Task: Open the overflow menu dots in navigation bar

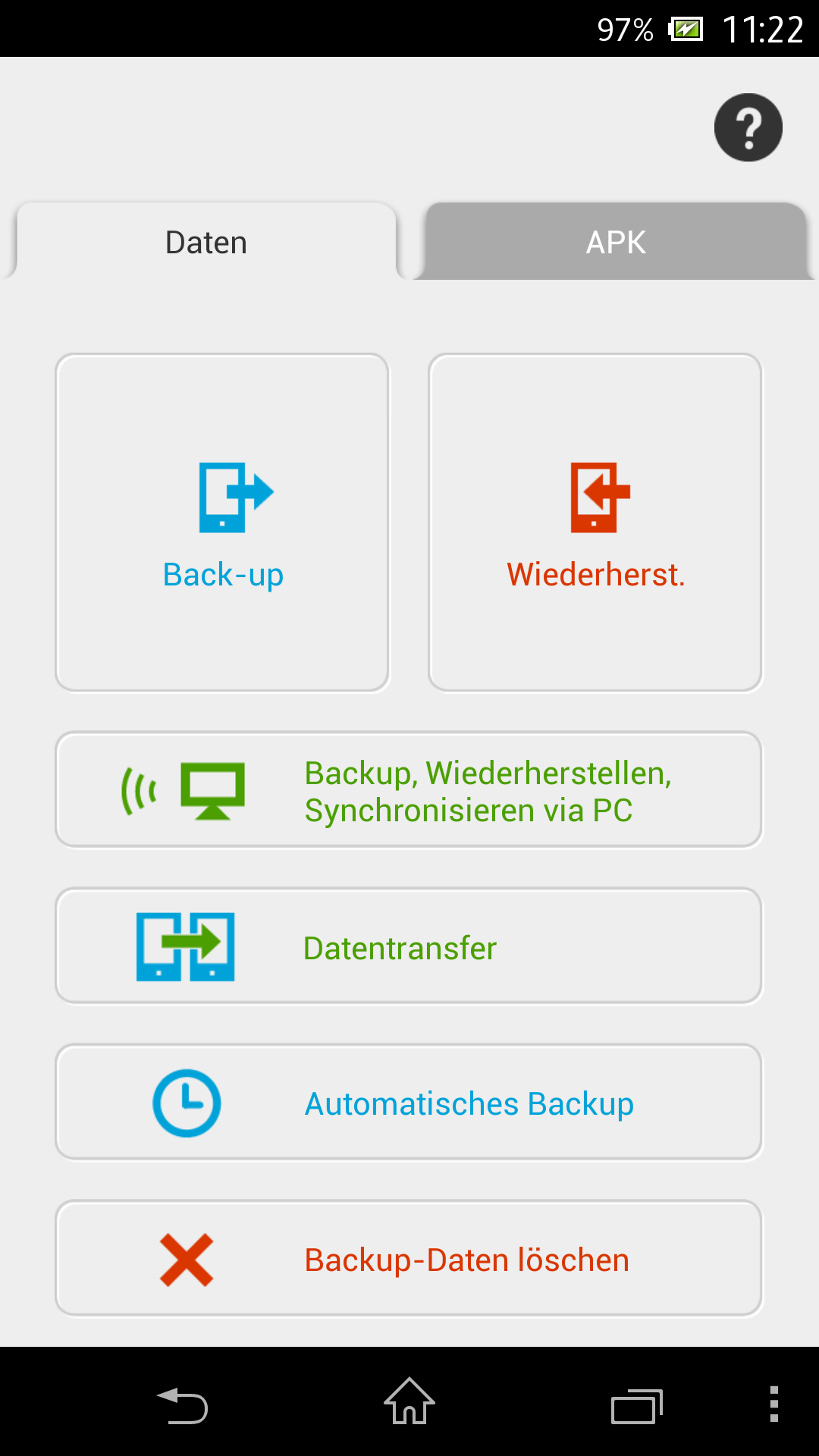Action: pos(773,1404)
